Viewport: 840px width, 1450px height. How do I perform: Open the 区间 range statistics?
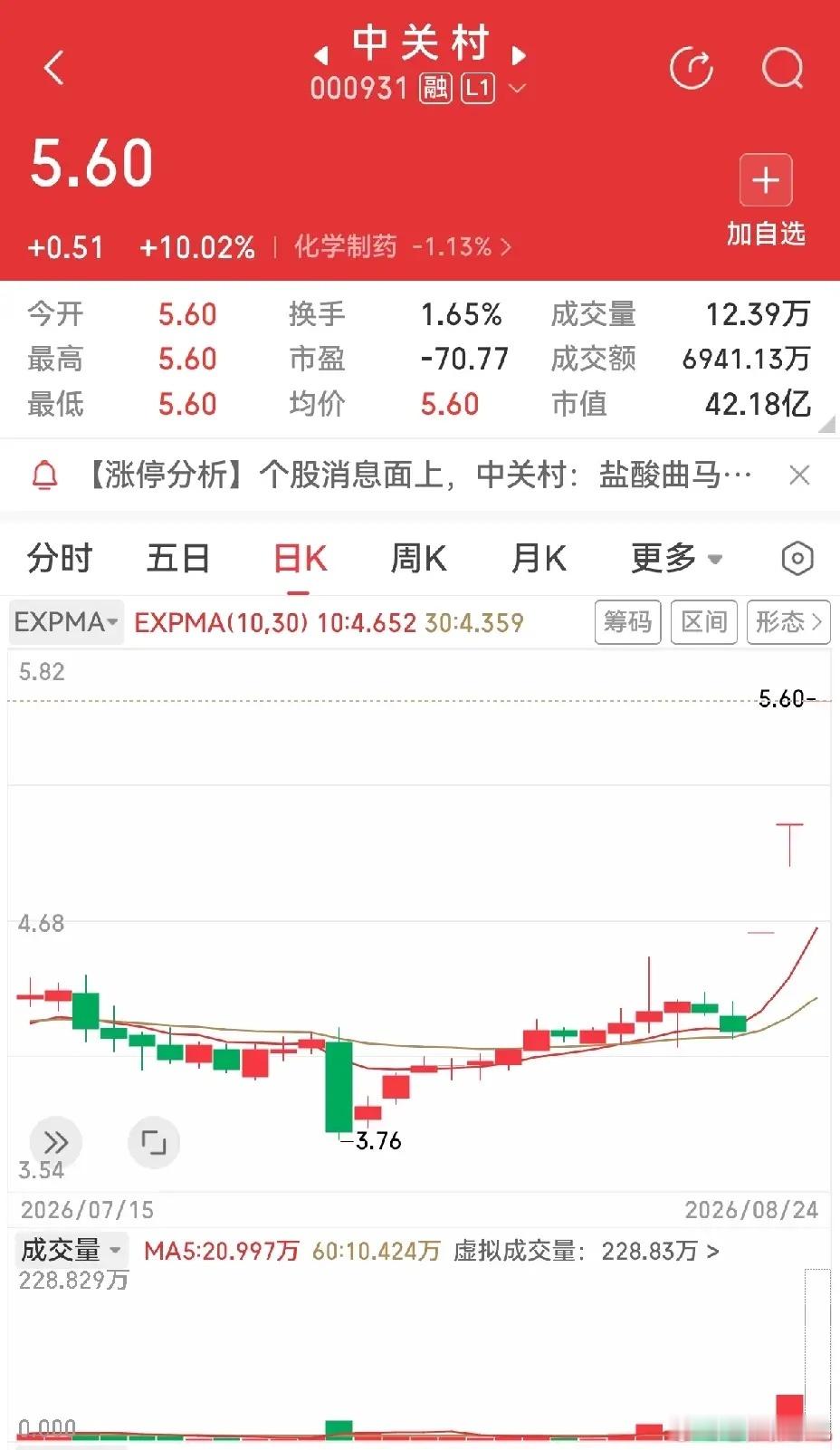pyautogui.click(x=703, y=622)
